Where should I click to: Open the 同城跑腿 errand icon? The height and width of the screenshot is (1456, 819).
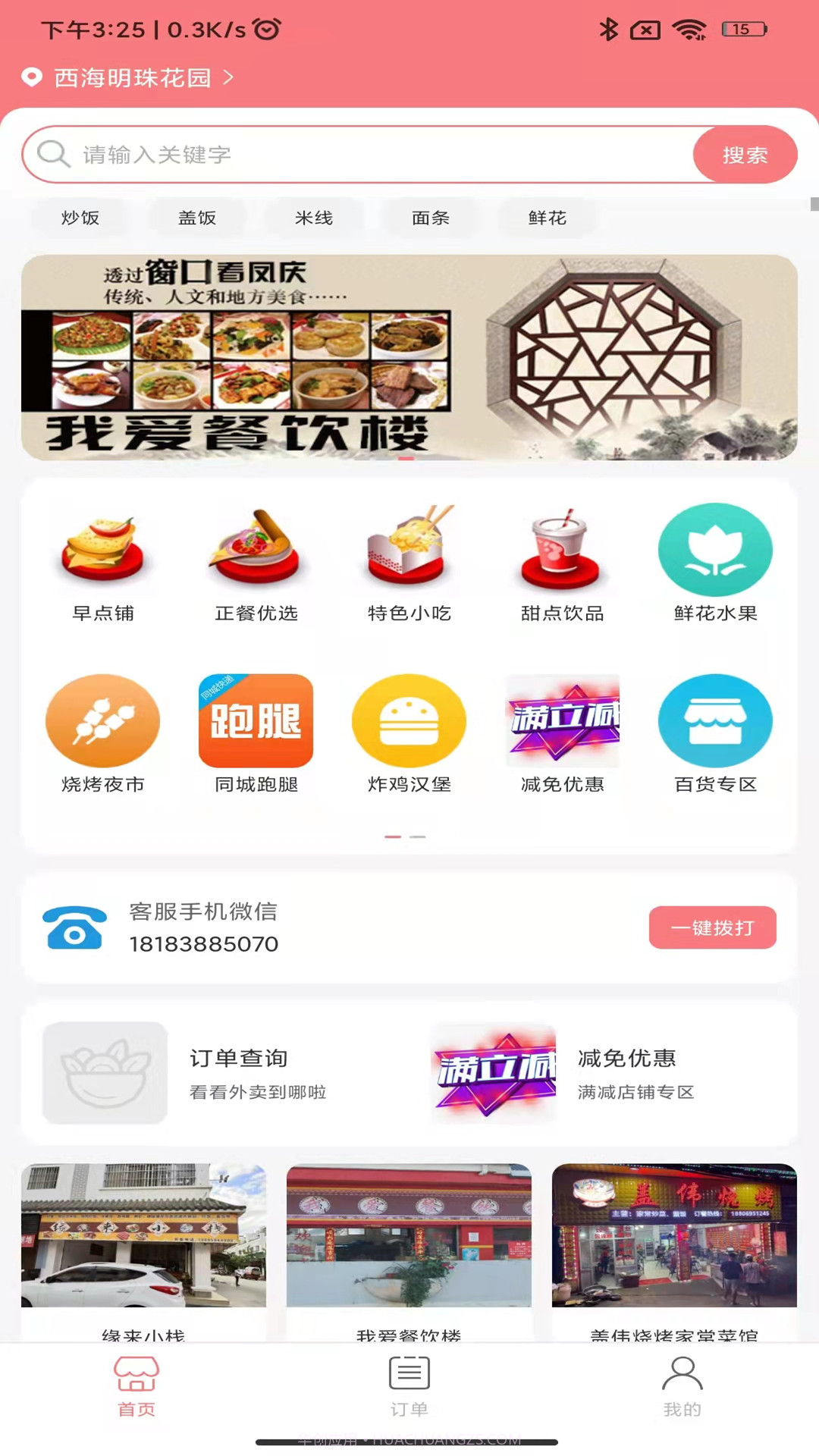coord(256,720)
